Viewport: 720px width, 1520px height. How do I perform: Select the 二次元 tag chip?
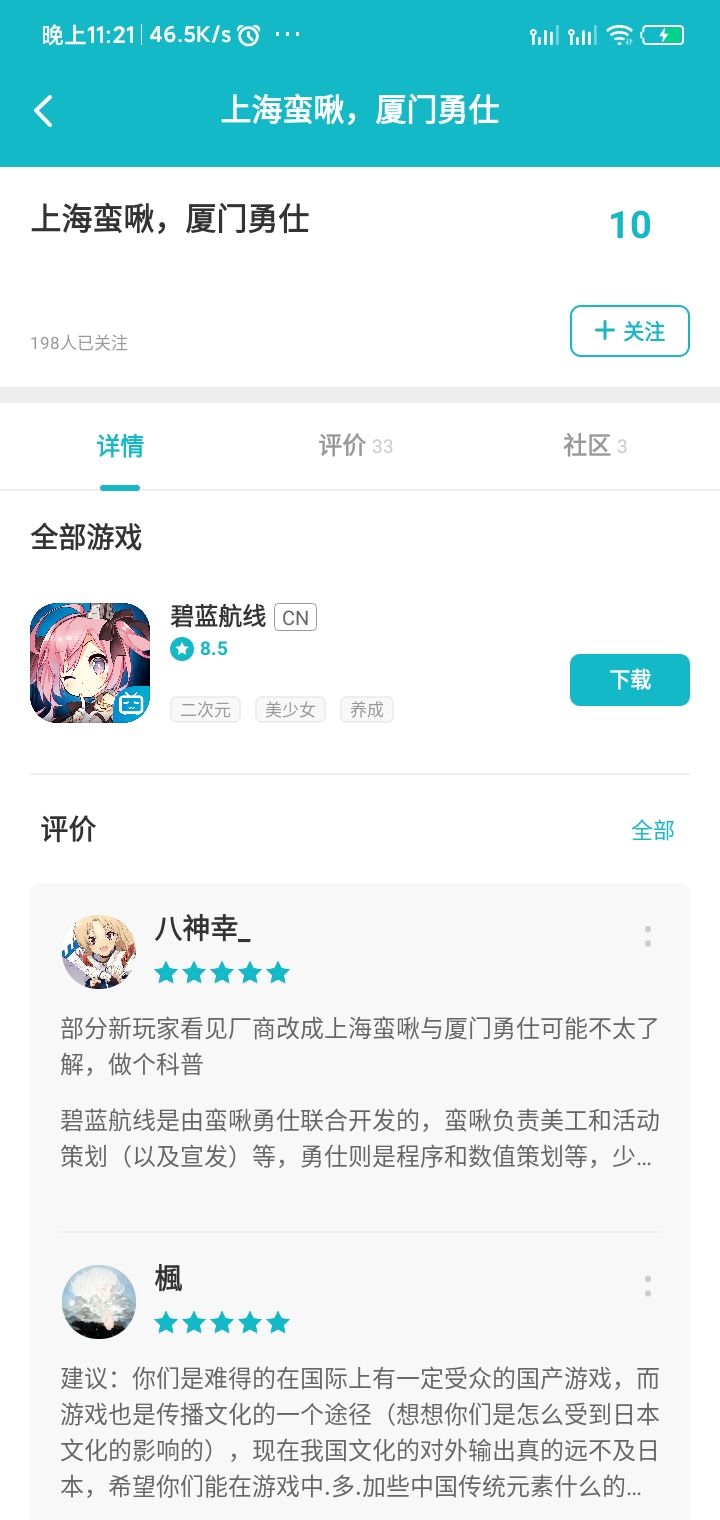(205, 710)
